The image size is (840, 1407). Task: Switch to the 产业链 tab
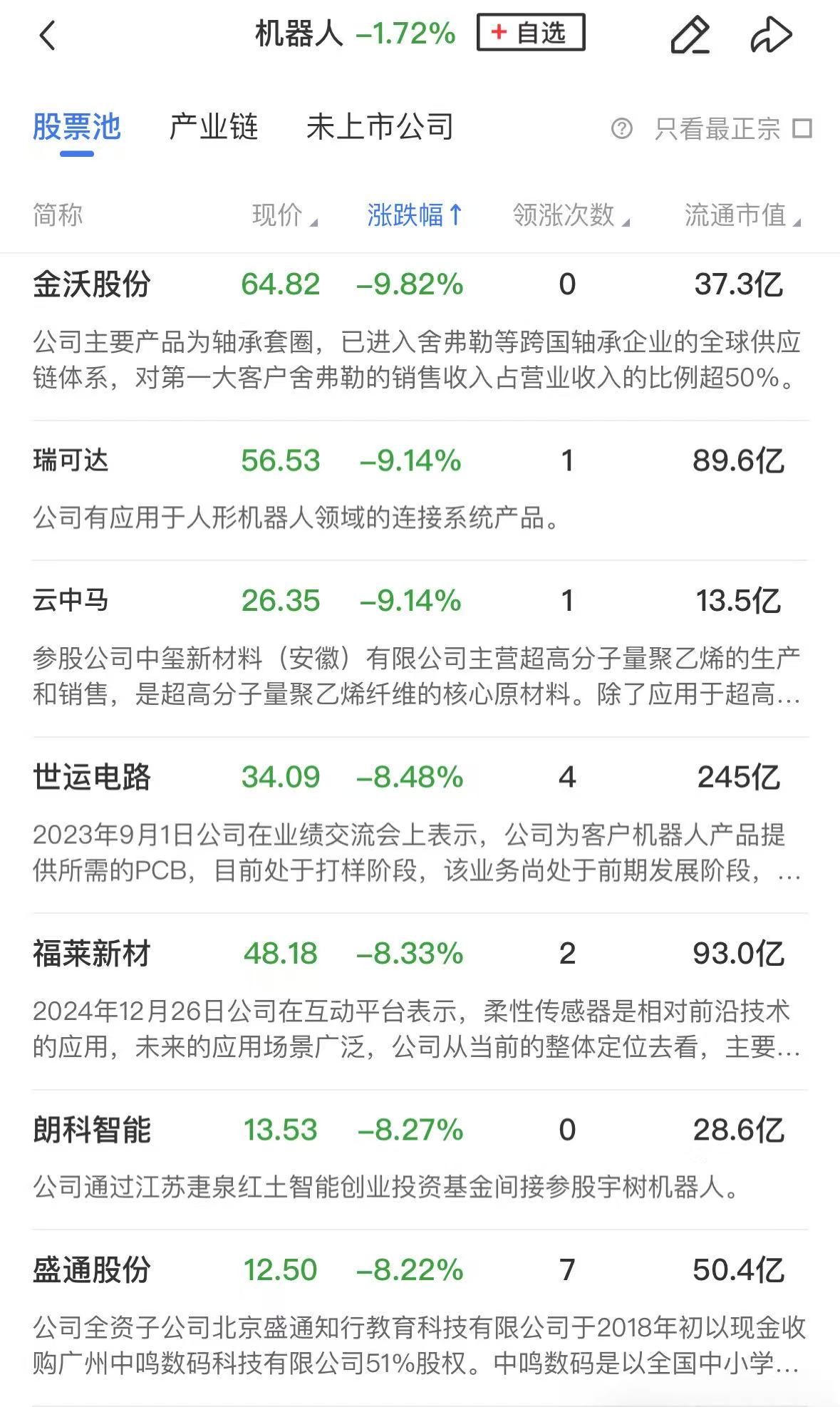click(213, 128)
